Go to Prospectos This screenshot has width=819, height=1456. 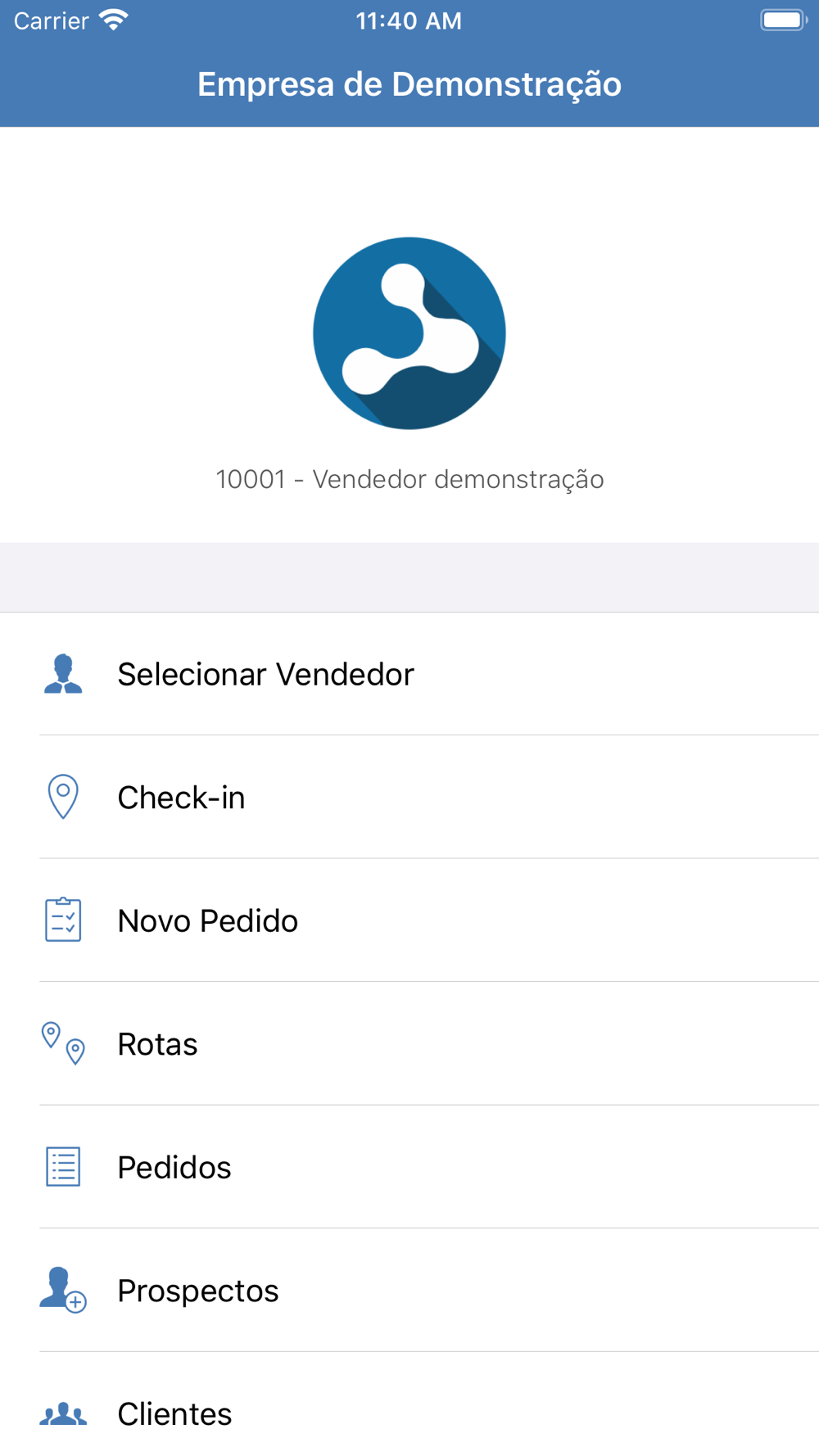tap(409, 1291)
